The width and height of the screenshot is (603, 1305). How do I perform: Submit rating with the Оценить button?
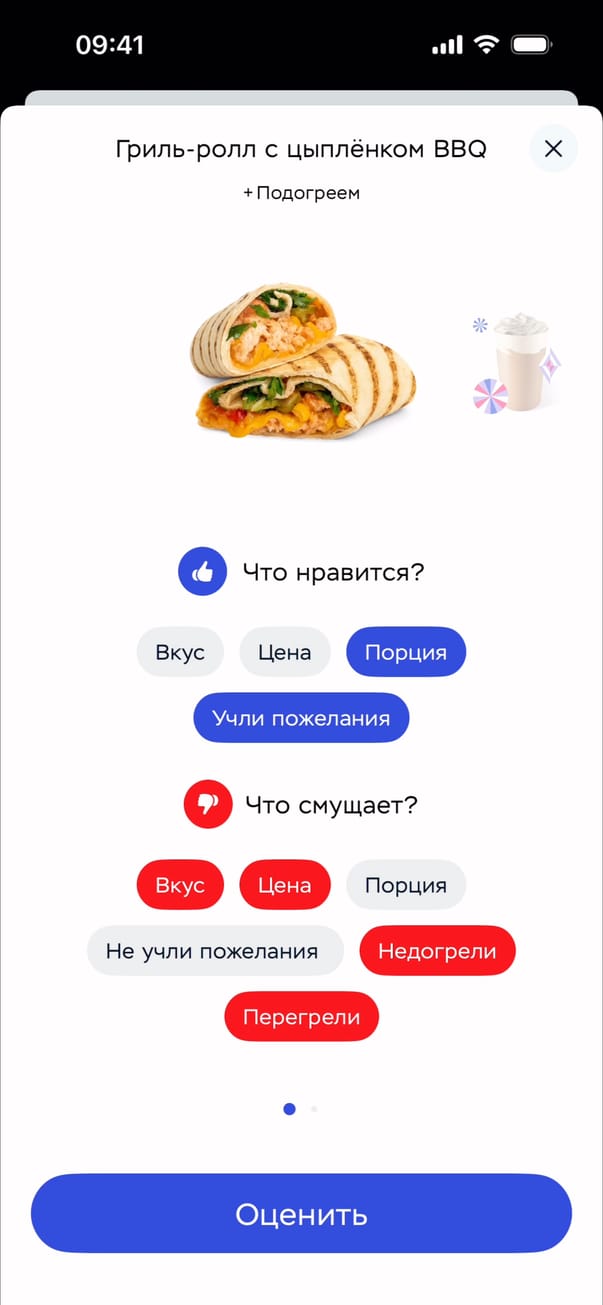pos(301,1214)
